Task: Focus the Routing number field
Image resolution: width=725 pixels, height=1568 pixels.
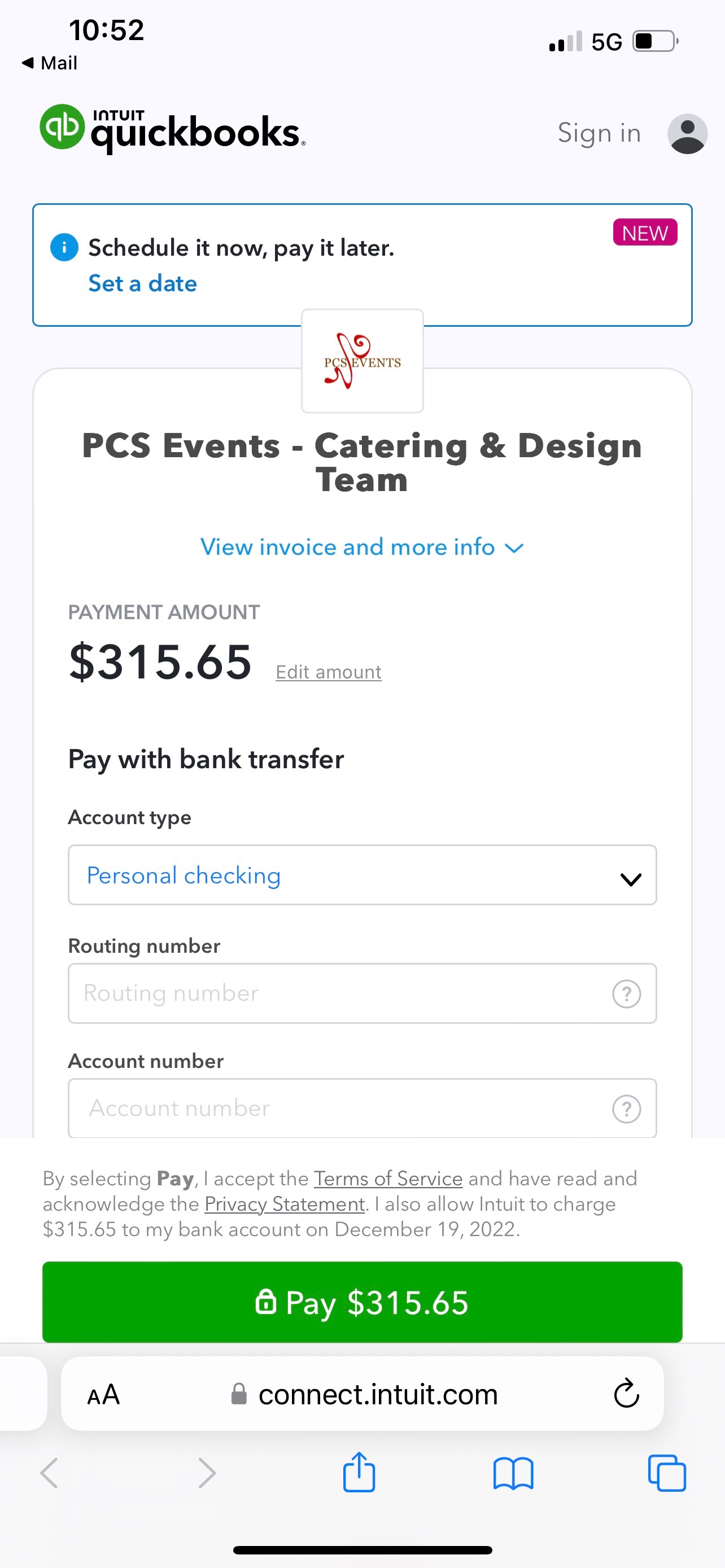Action: click(362, 993)
